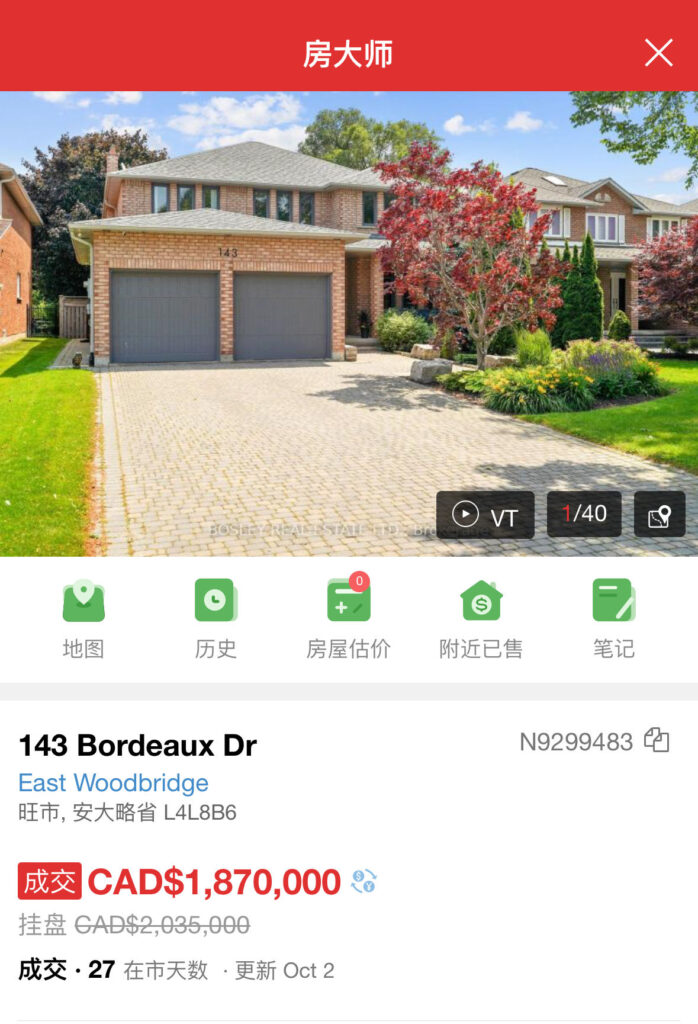Viewport: 698px width, 1024px height.
Task: Show 附近已售 nearby sold homes
Action: tap(481, 618)
